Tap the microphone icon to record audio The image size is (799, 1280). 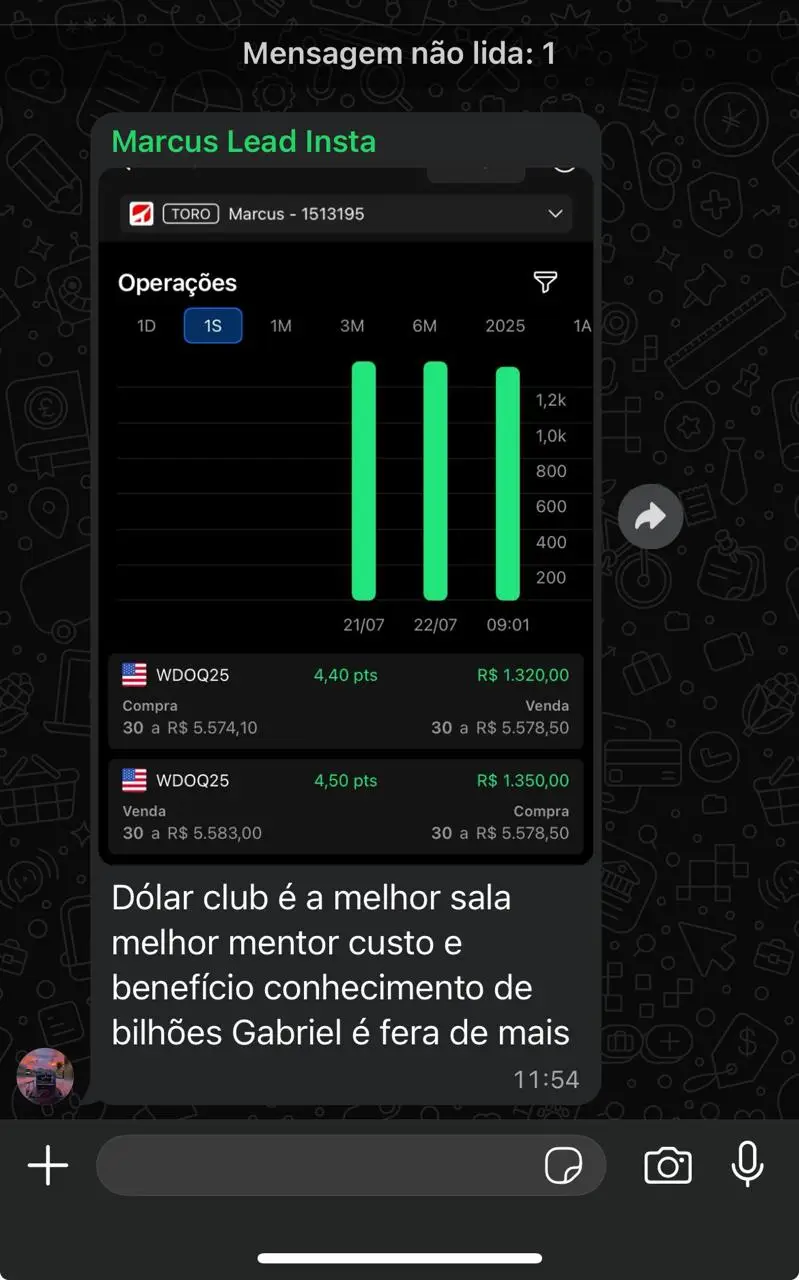[x=746, y=1164]
